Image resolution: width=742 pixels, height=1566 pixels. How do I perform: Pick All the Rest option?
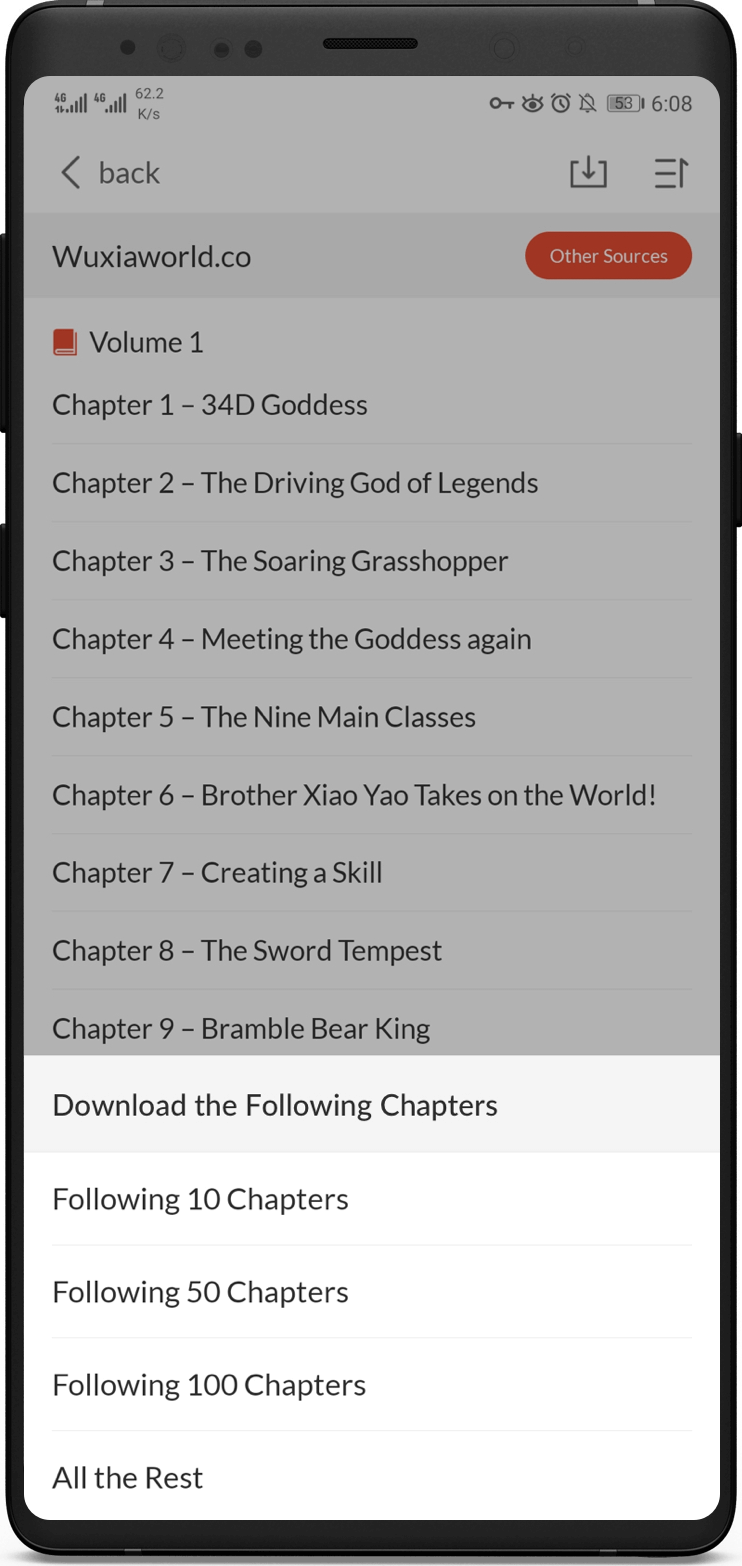[128, 1477]
